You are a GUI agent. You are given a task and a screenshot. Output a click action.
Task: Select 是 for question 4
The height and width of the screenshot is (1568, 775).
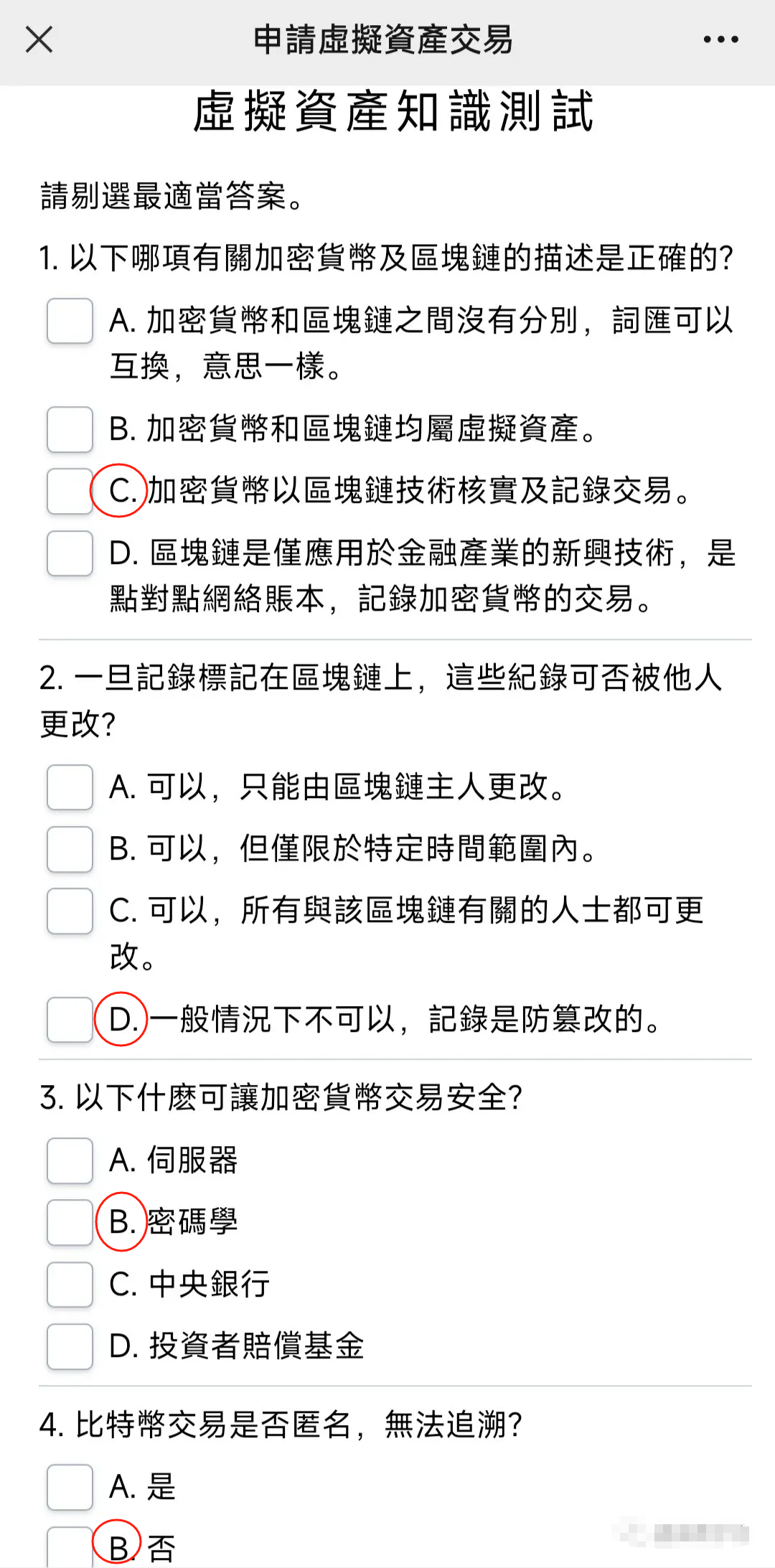pyautogui.click(x=70, y=1487)
